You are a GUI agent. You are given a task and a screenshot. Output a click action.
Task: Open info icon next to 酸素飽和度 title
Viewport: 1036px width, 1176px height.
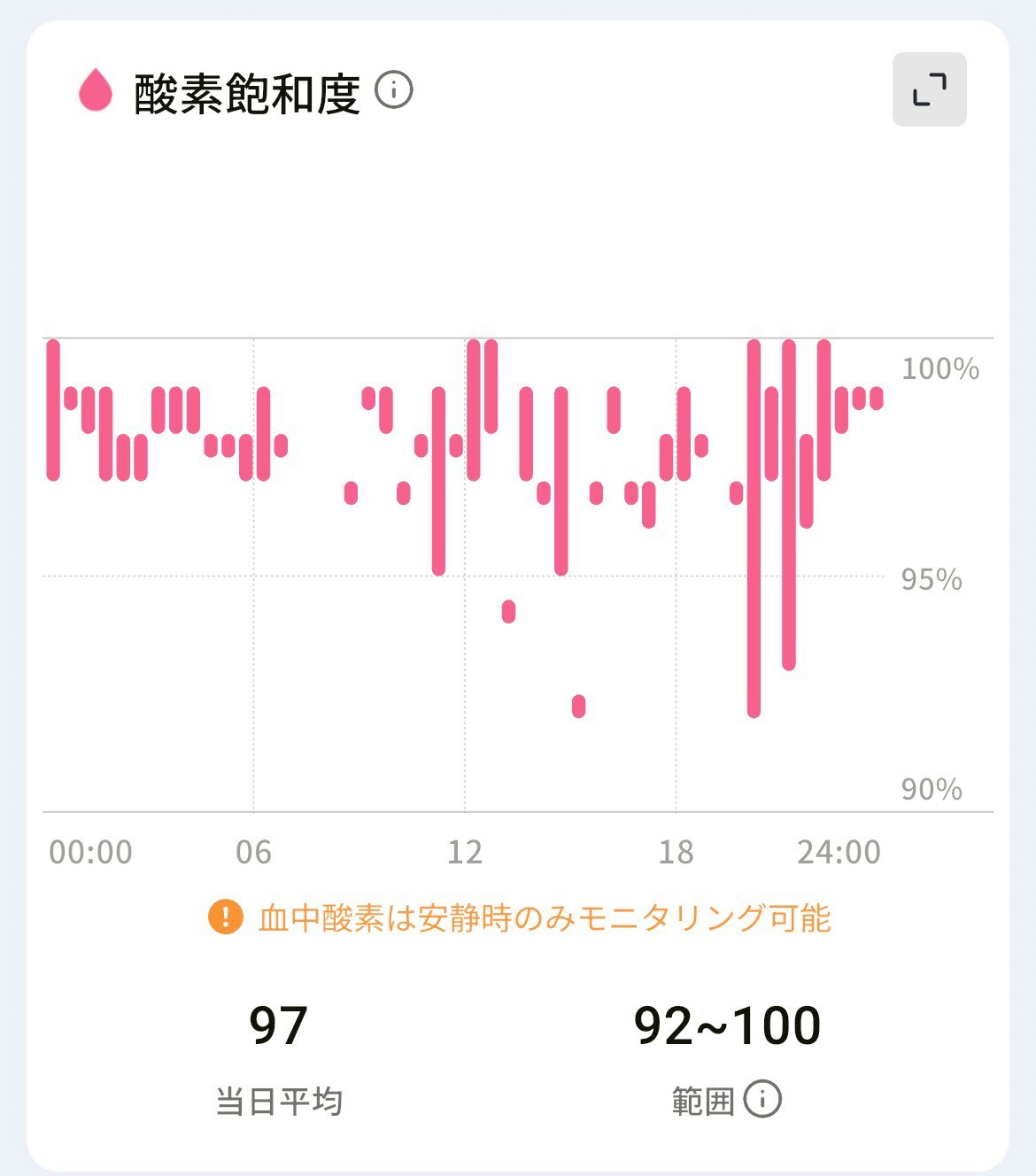[394, 90]
